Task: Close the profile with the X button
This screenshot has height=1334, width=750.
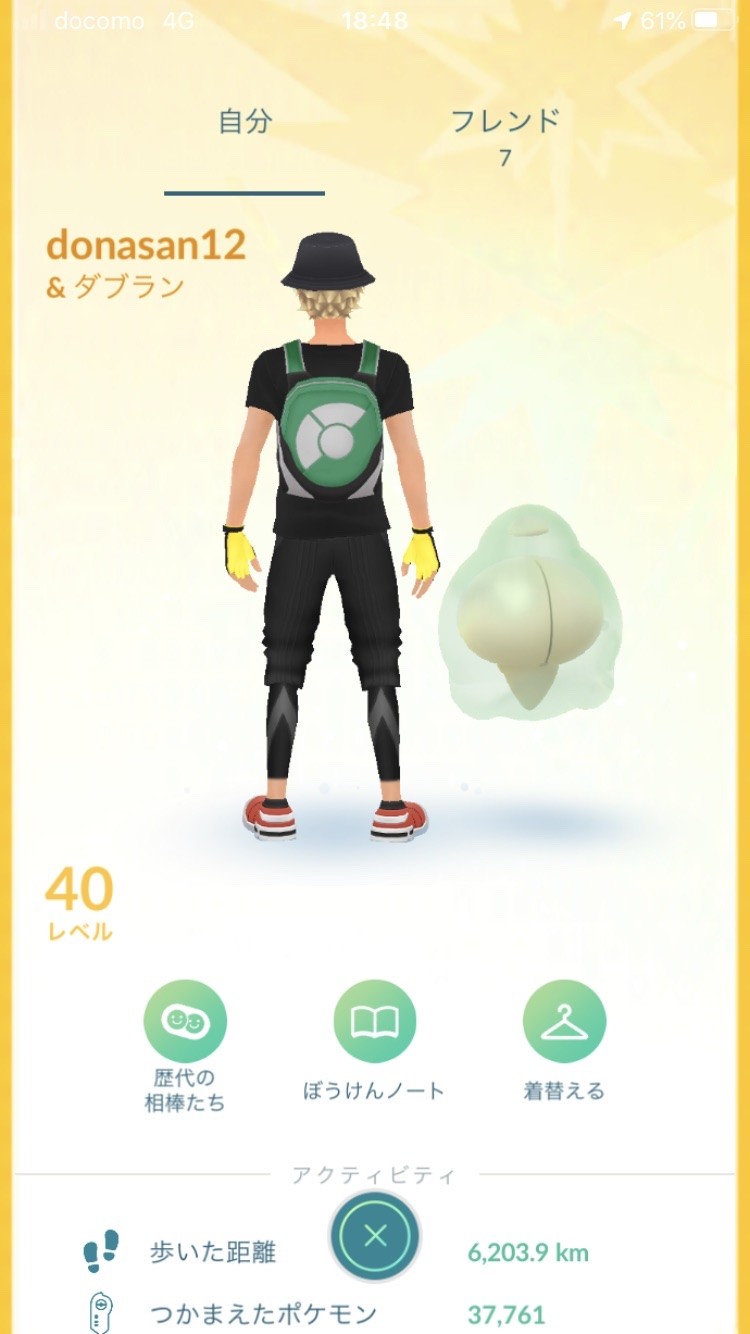Action: [x=375, y=1236]
